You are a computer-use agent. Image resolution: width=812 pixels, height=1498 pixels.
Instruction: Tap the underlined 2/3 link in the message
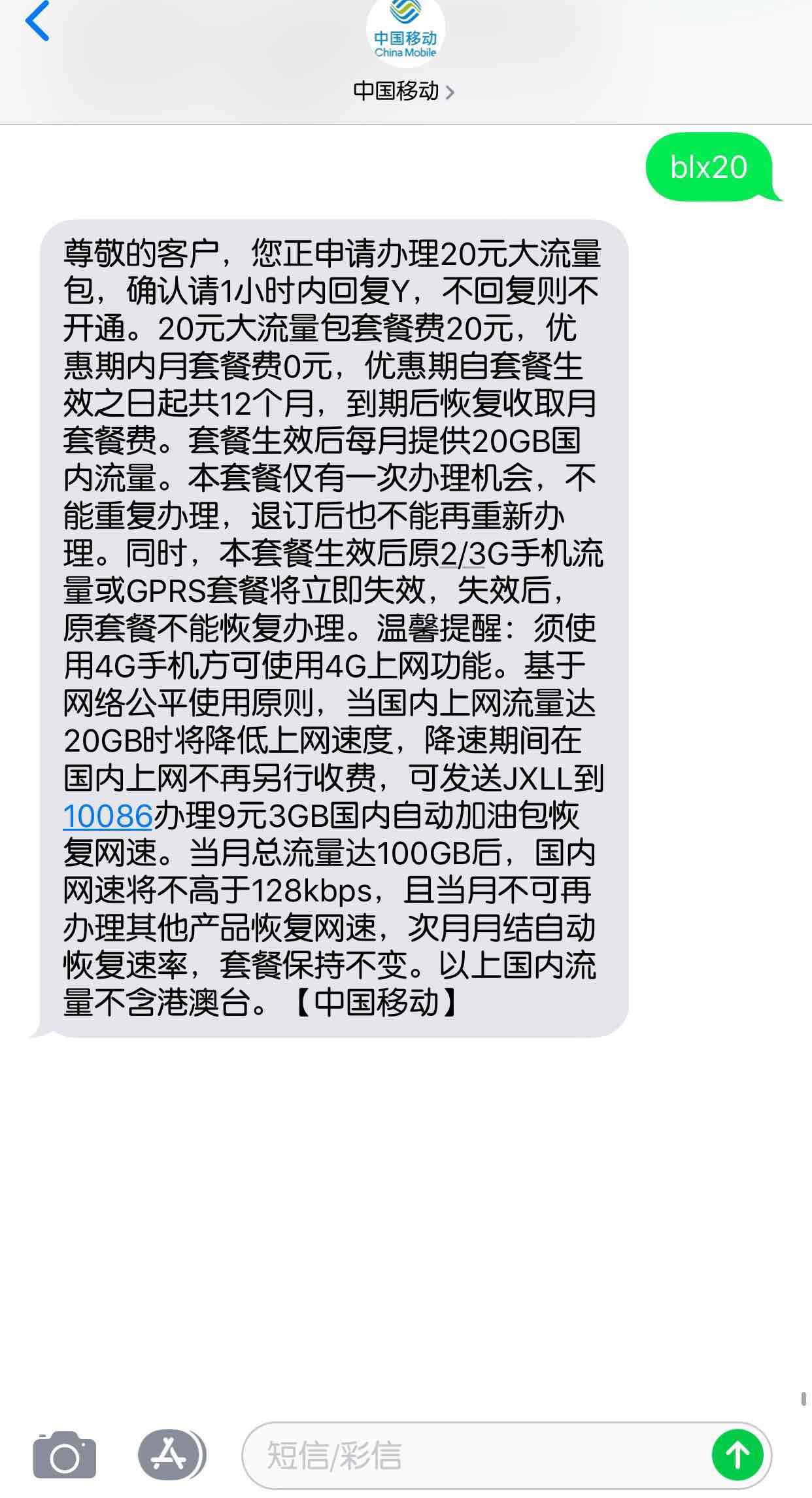[x=463, y=553]
